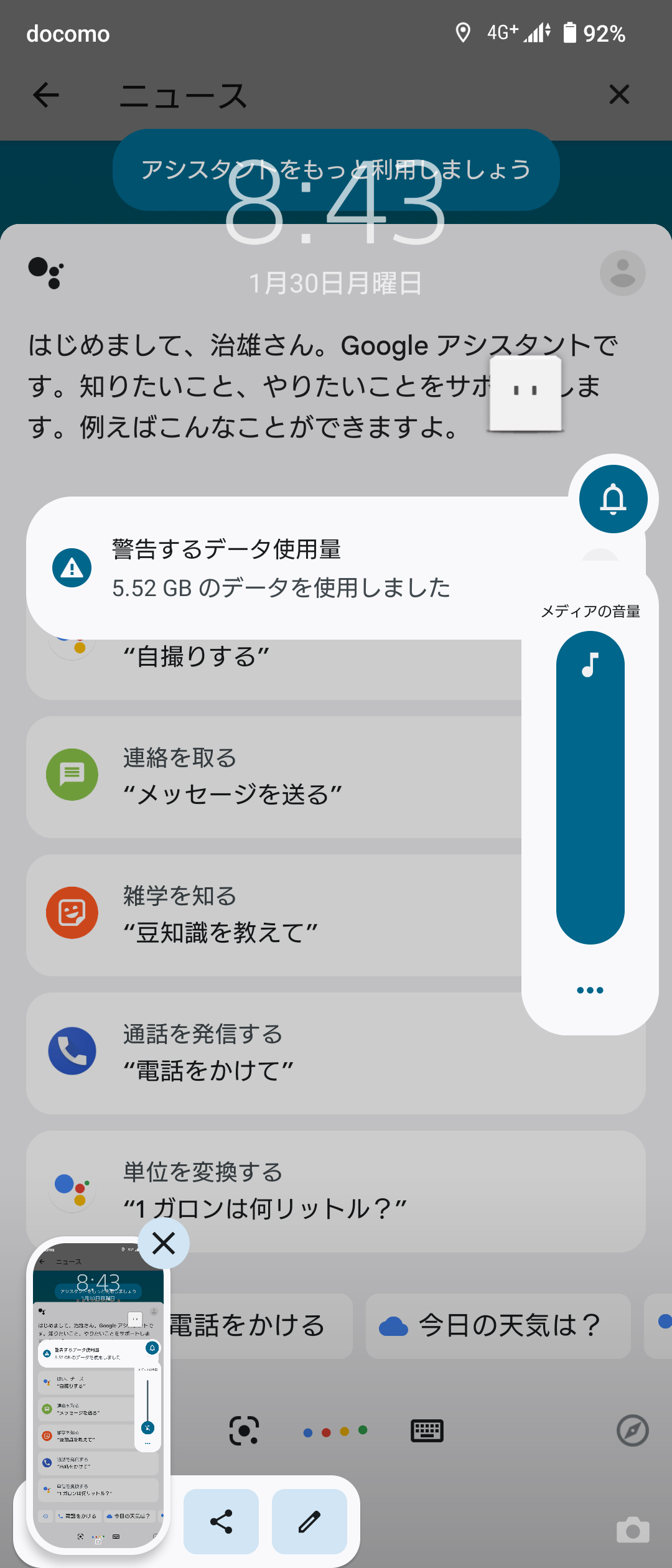
Task: Tap the data usage warning icon
Action: [x=72, y=567]
